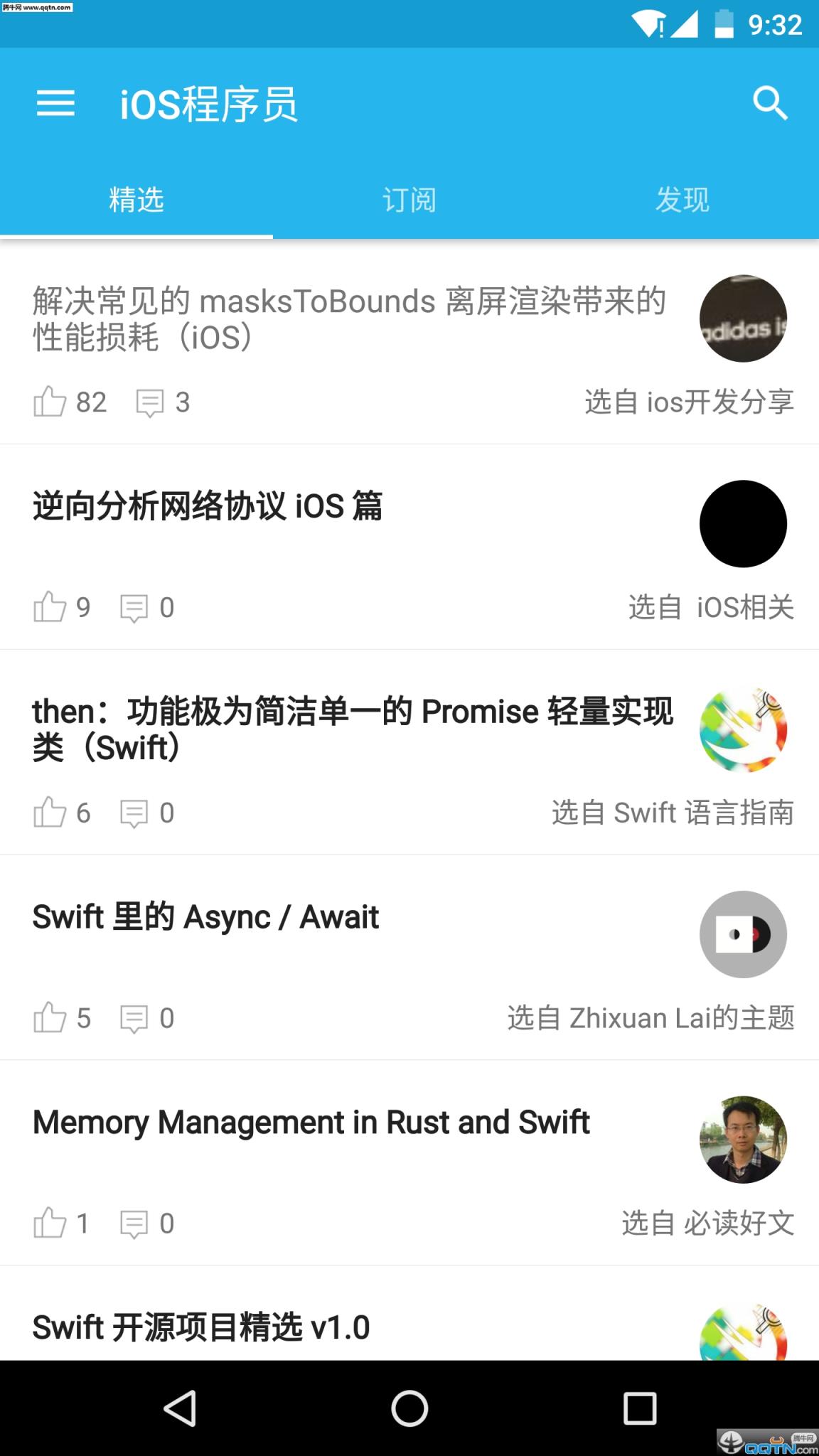Image resolution: width=819 pixels, height=1456 pixels.
Task: Like the 逆向分析网络协议 iOS 篇 article
Action: click(50, 607)
